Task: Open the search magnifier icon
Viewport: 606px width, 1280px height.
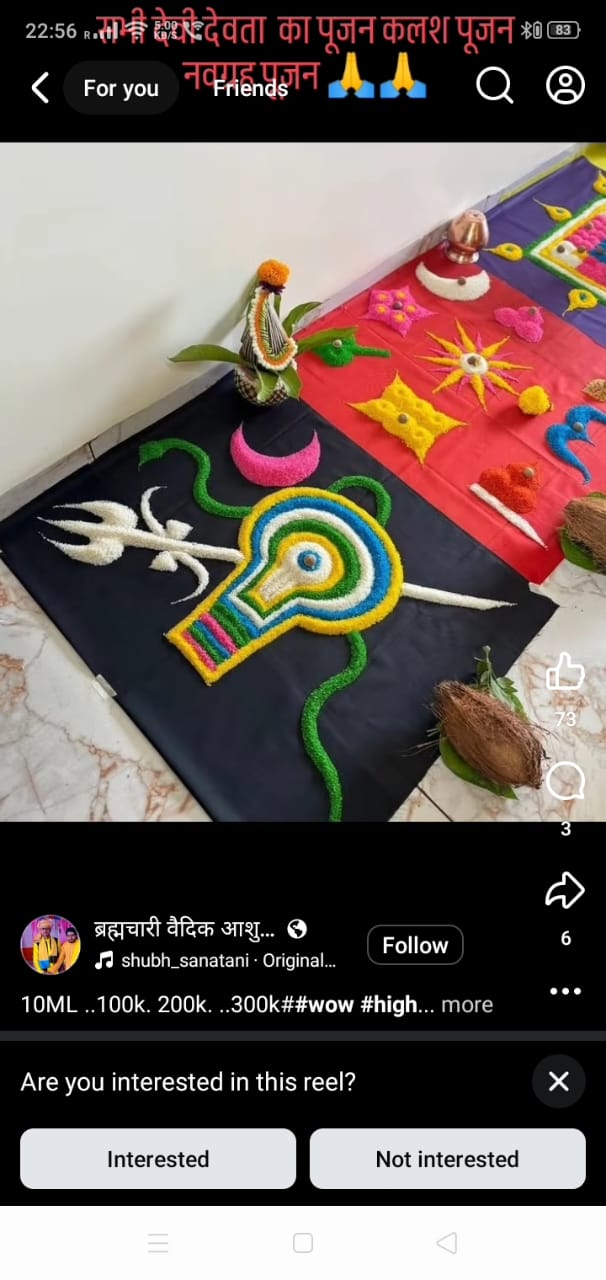Action: pyautogui.click(x=494, y=86)
